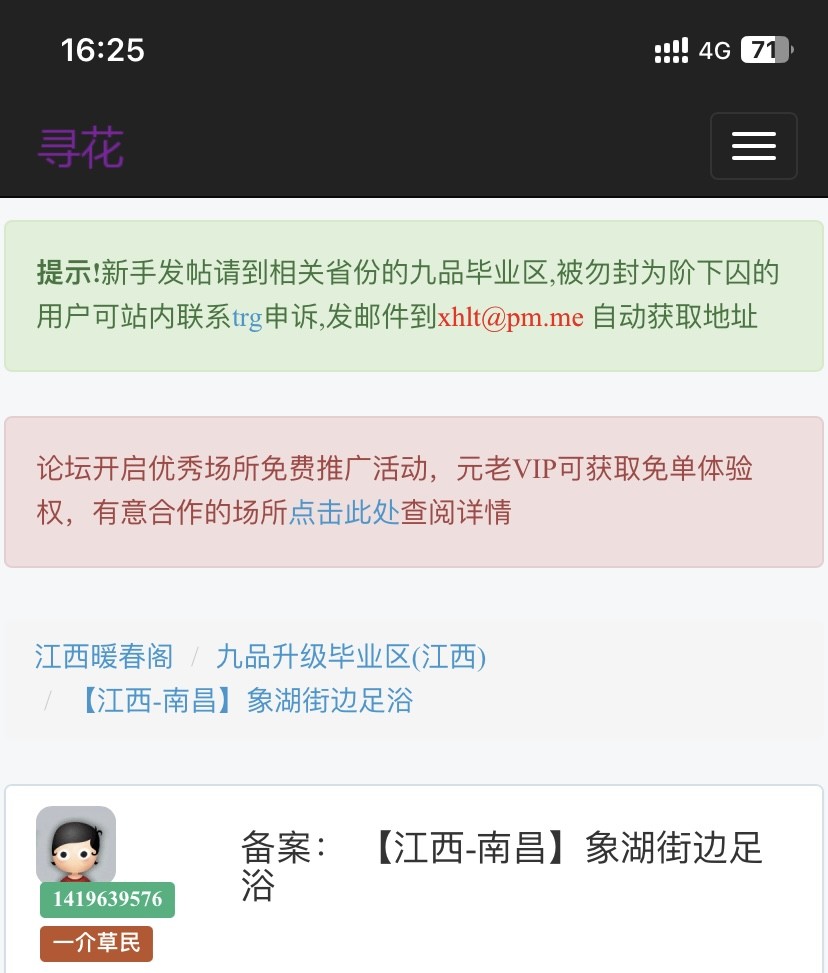Open 九品升级毕业区(江西) breadcrumb
The width and height of the screenshot is (828, 973).
click(351, 657)
